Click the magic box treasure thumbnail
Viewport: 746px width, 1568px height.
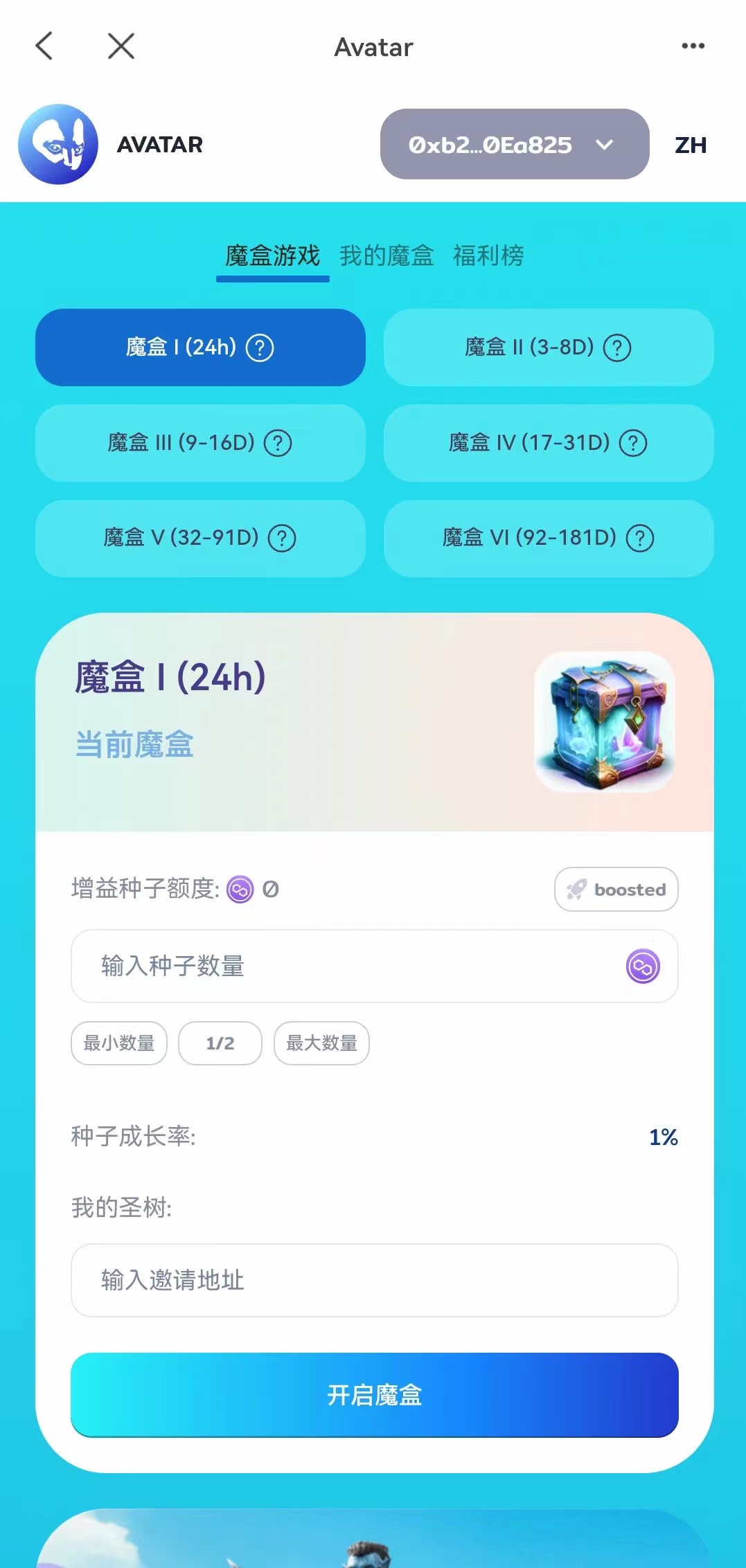click(605, 721)
